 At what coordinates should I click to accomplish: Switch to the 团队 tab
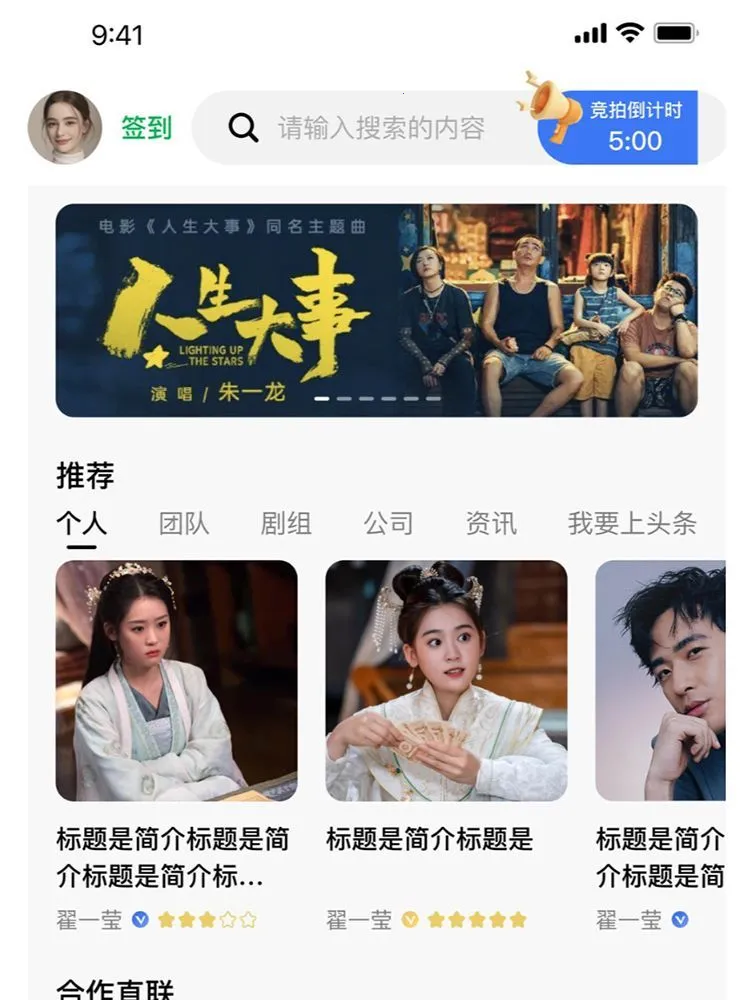pyautogui.click(x=184, y=523)
